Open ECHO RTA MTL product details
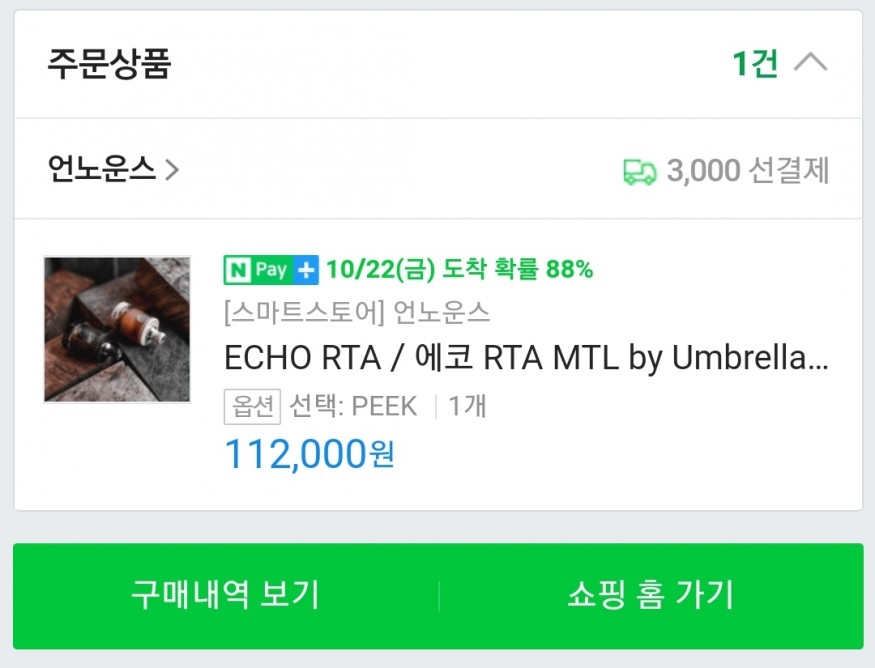This screenshot has width=875, height=668. tap(526, 358)
